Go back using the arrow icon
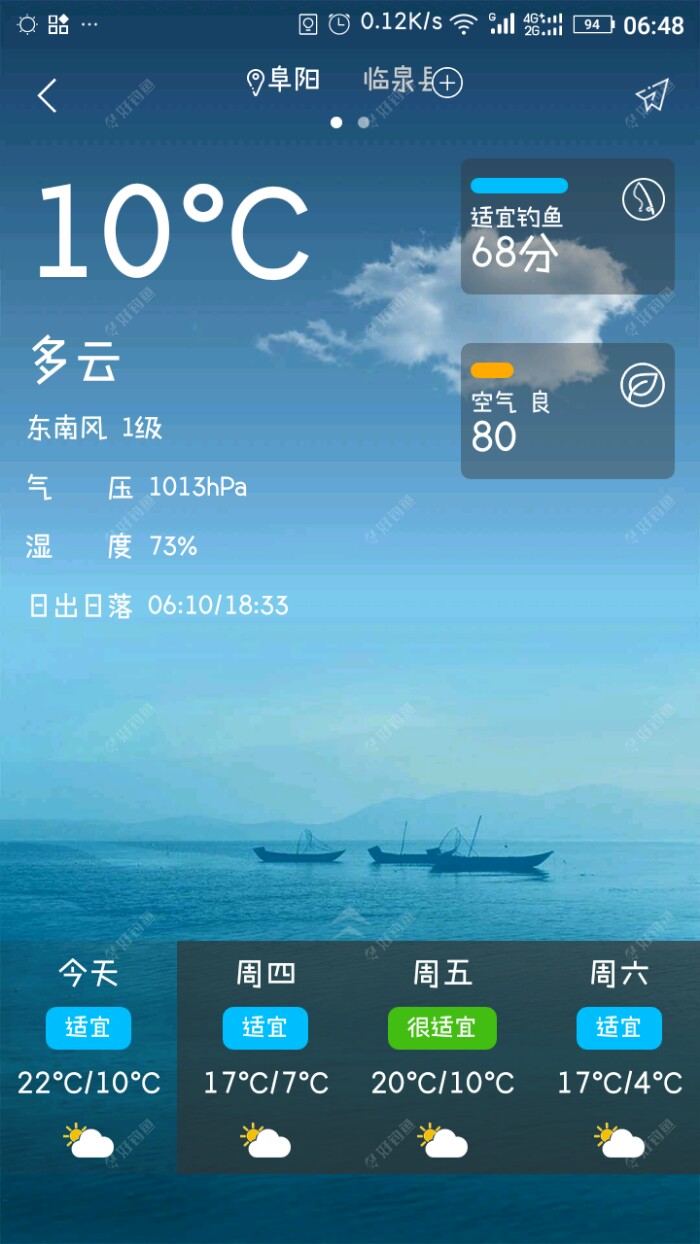Viewport: 700px width, 1244px height. click(x=47, y=96)
